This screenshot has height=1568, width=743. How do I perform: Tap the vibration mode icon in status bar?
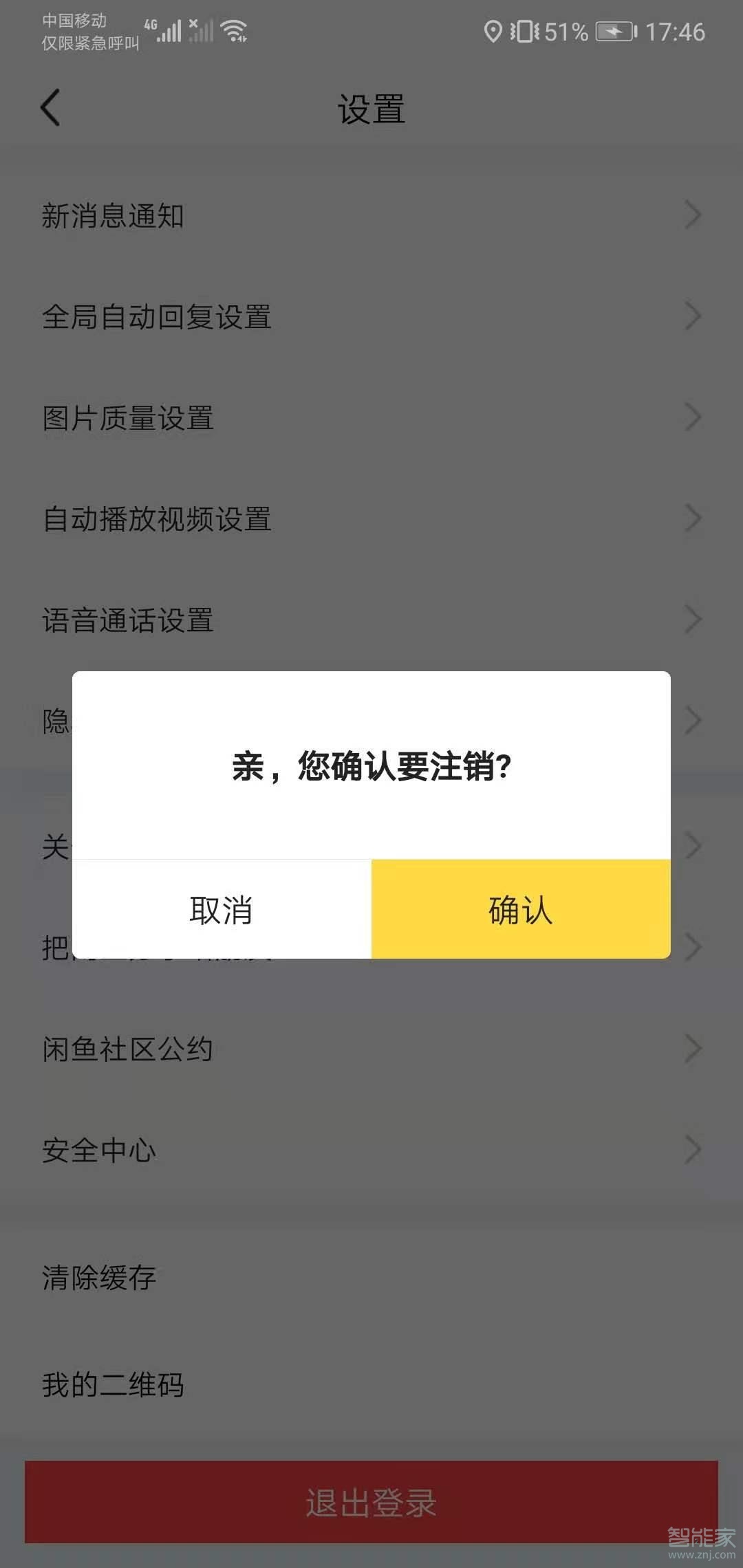coord(524,31)
